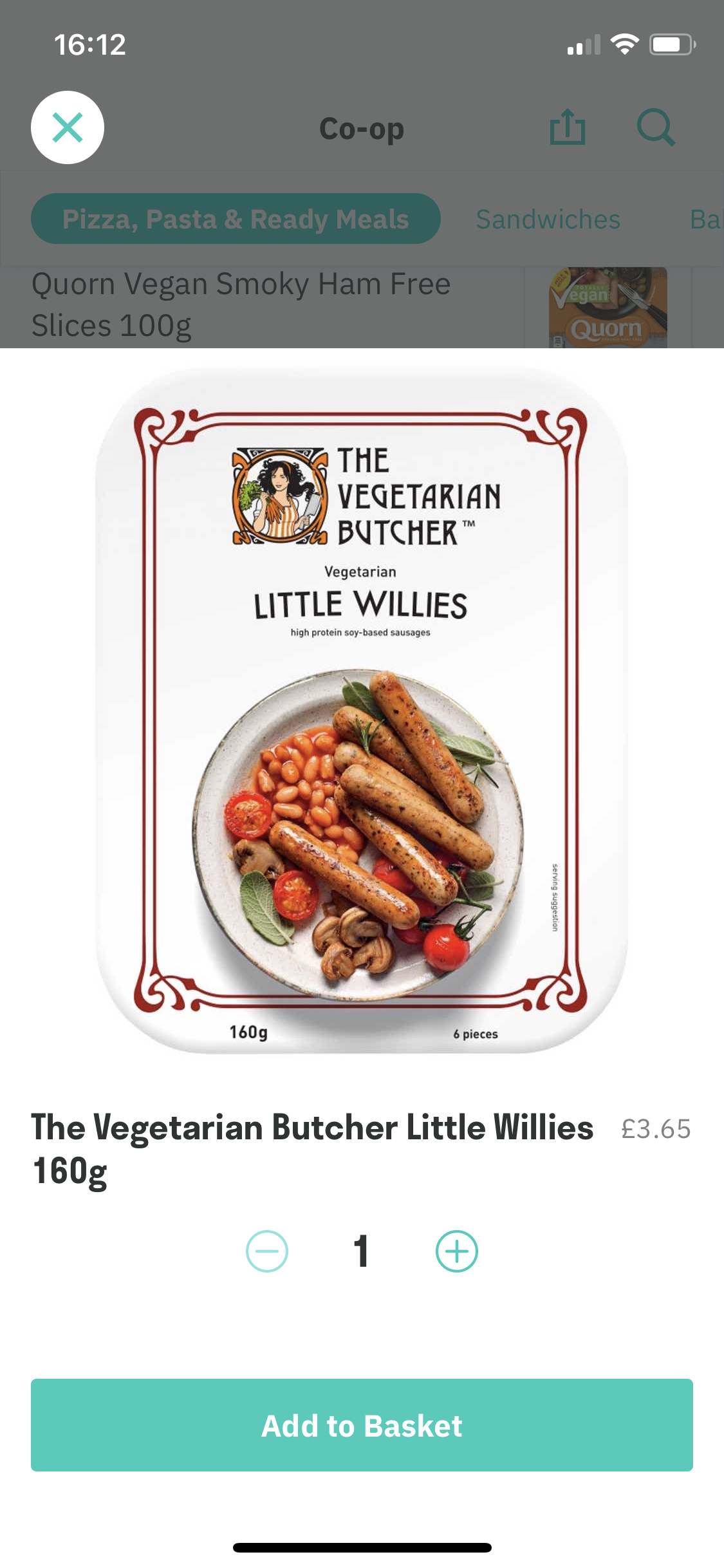
Task: Decrease quantity with the minus button
Action: (x=267, y=1251)
